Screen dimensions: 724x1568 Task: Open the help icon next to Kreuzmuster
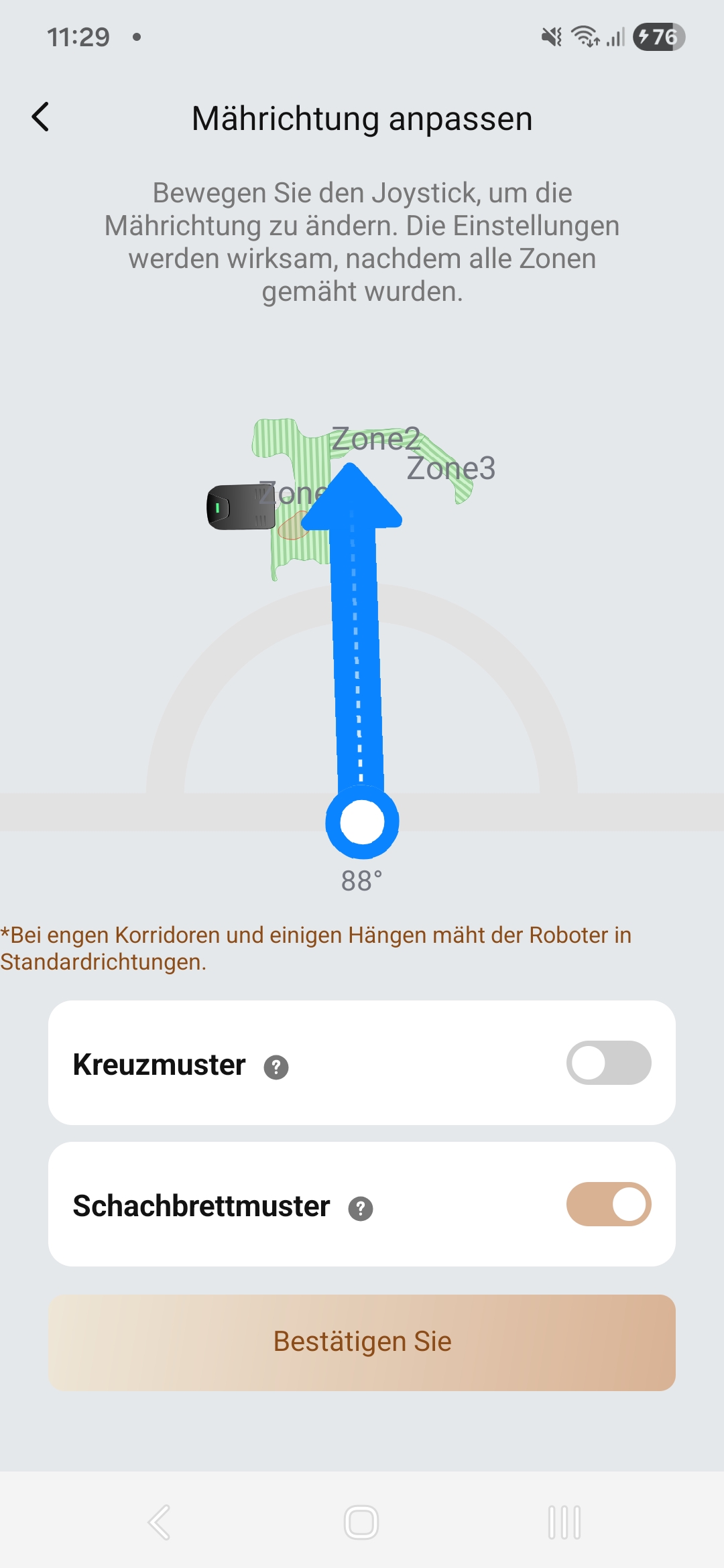(276, 1067)
